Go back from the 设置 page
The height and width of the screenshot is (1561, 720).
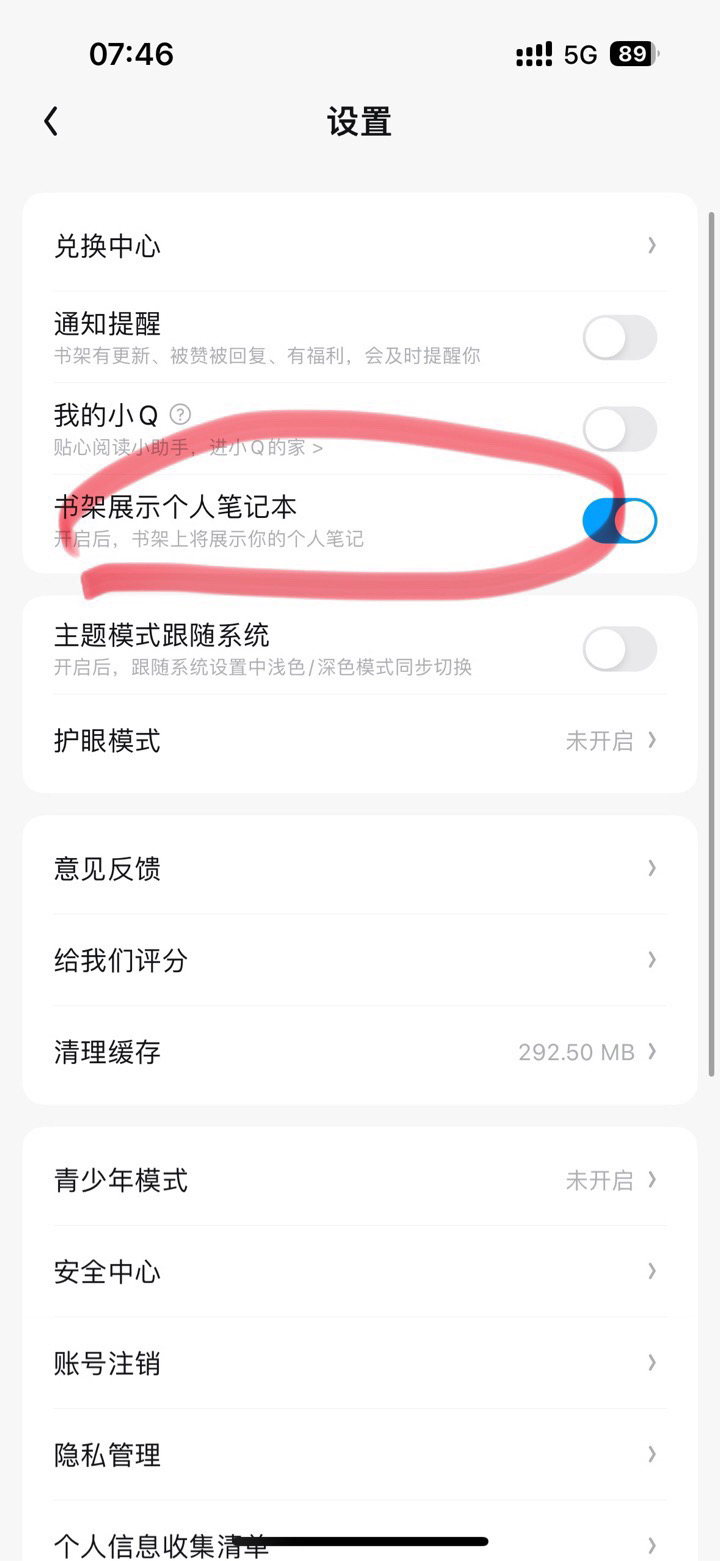click(51, 122)
